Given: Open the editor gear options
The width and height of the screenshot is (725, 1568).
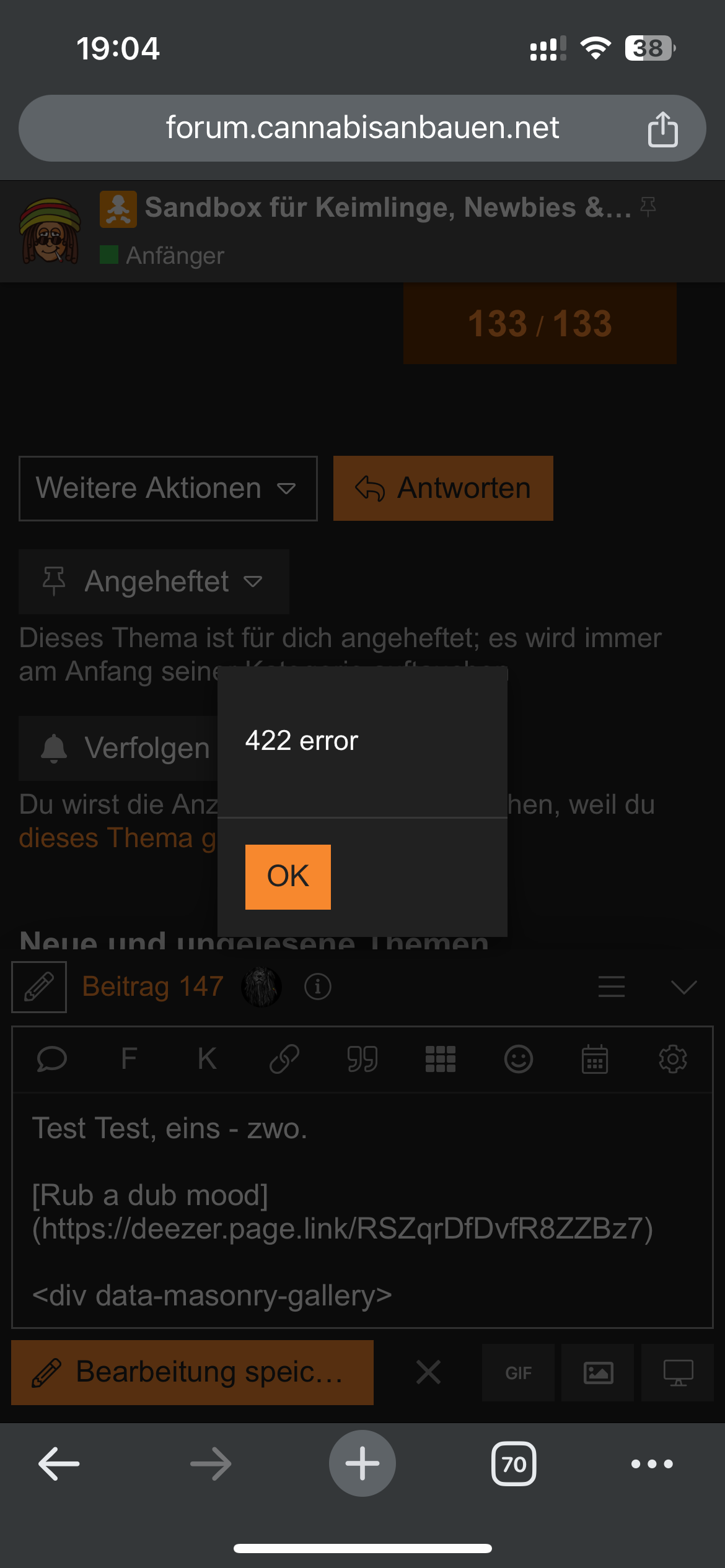Looking at the screenshot, I should [x=673, y=1059].
